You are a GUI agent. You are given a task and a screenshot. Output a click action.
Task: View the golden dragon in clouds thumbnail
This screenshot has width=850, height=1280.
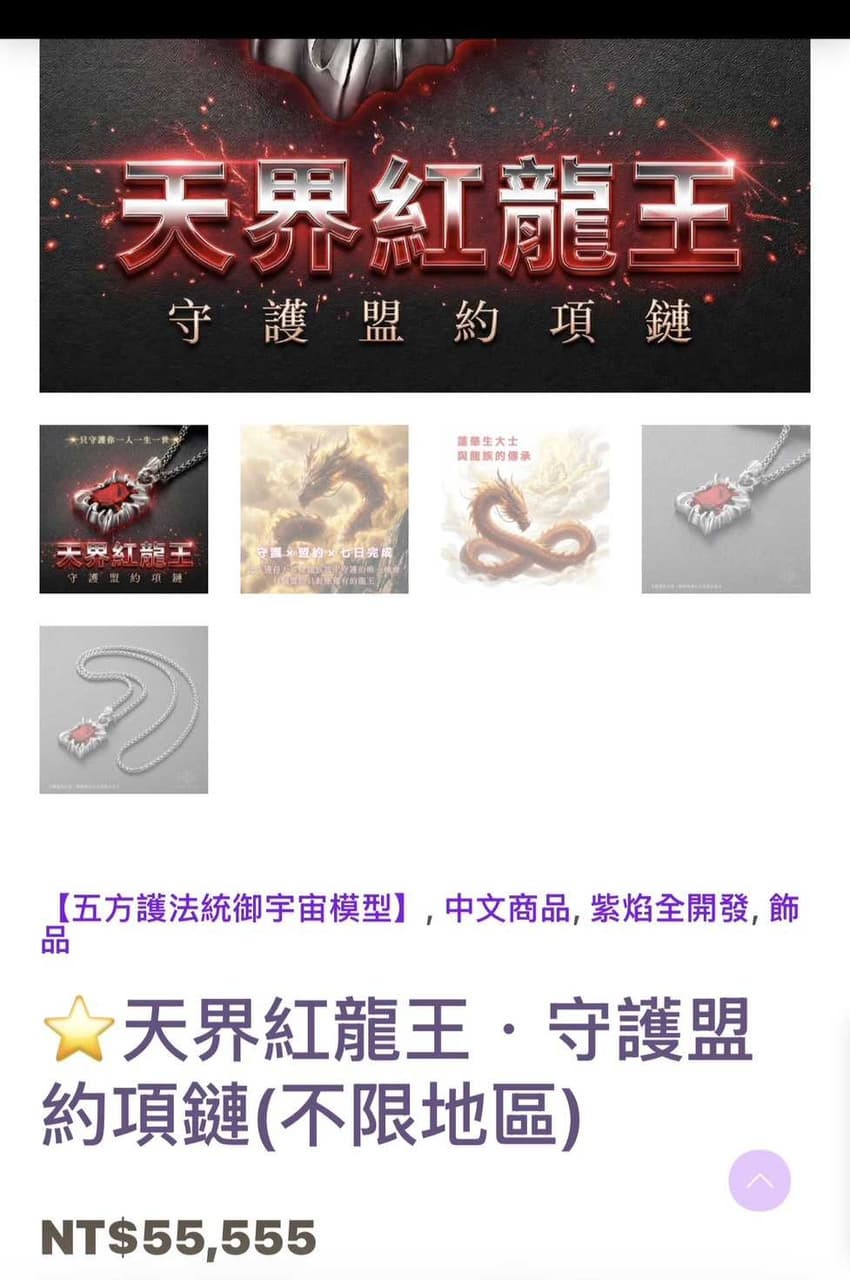click(324, 509)
